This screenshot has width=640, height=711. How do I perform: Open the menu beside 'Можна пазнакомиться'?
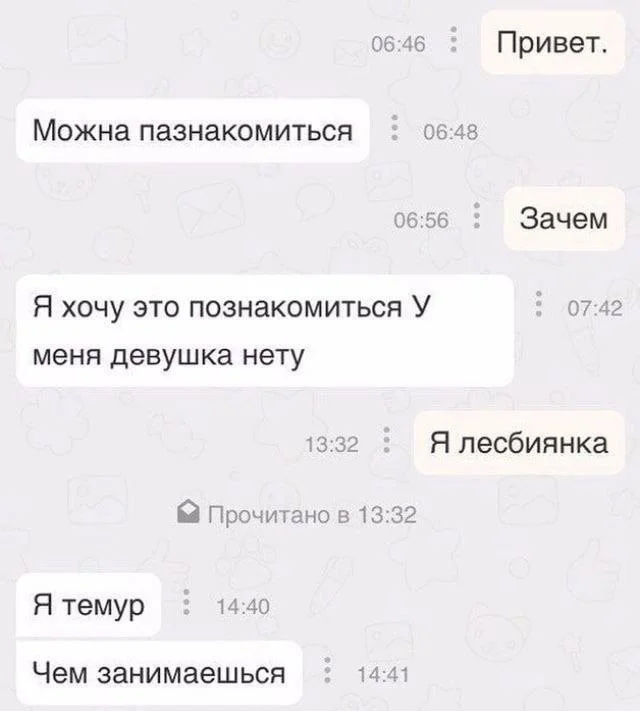pos(393,130)
